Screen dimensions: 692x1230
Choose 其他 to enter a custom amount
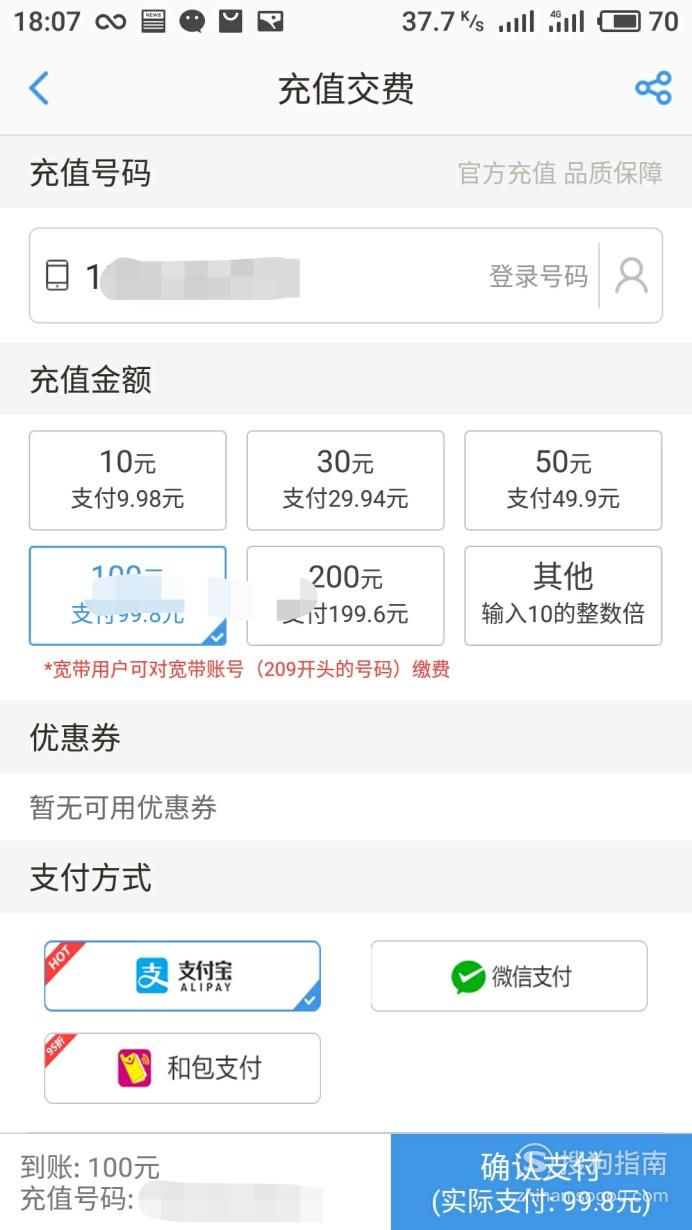[x=563, y=596]
